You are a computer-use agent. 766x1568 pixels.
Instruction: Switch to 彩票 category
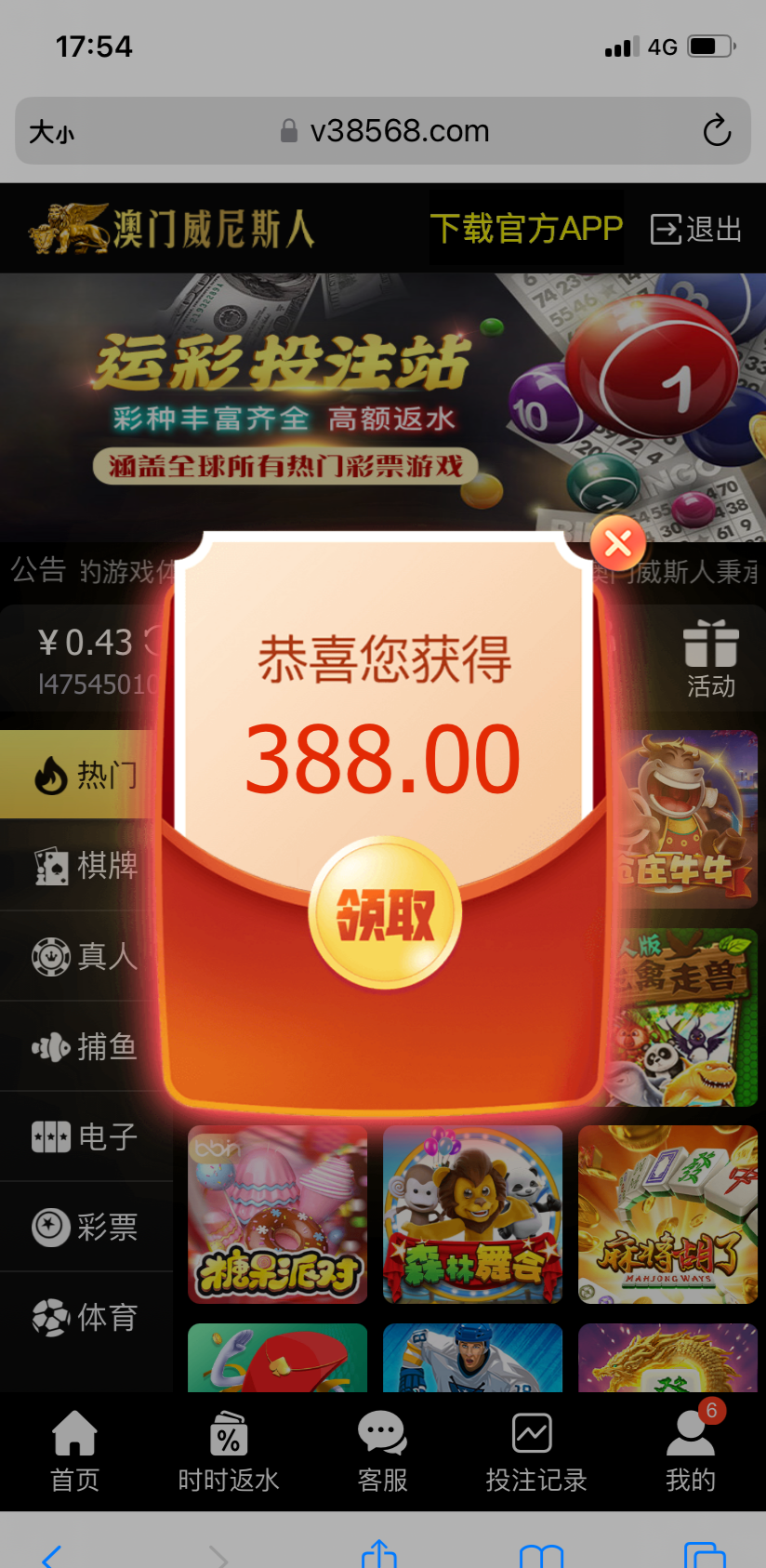(86, 1228)
